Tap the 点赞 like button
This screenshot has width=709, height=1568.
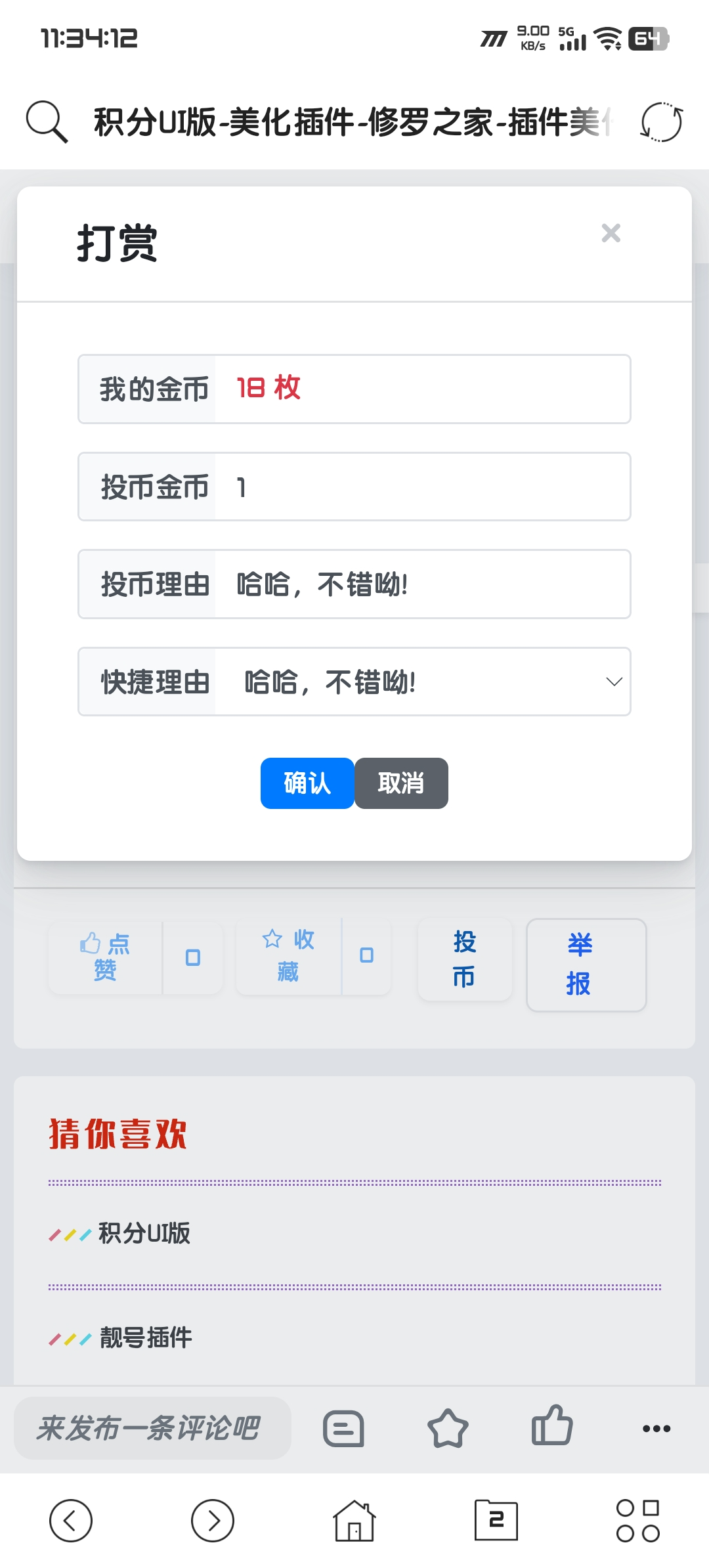105,957
